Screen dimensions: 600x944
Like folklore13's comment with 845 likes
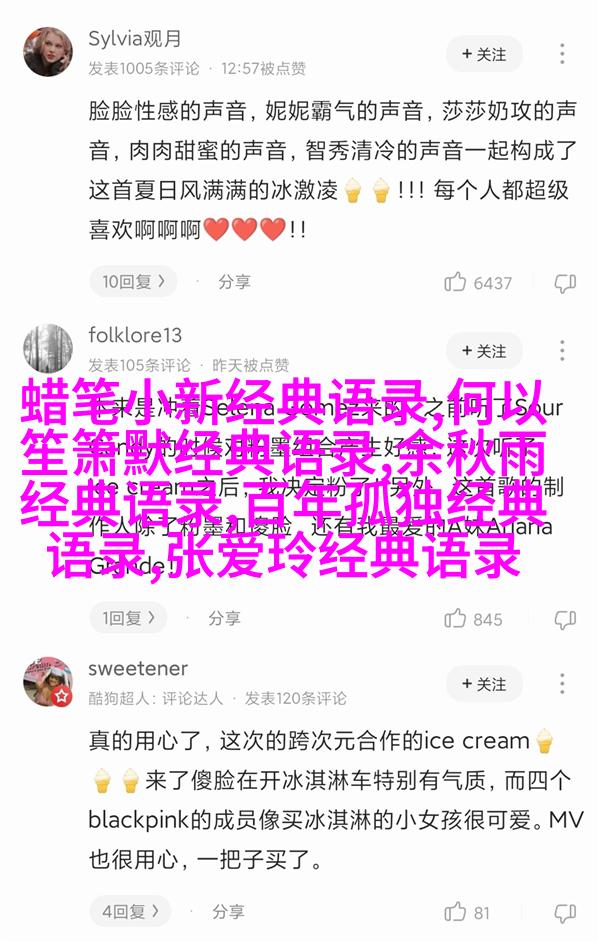pyautogui.click(x=457, y=620)
